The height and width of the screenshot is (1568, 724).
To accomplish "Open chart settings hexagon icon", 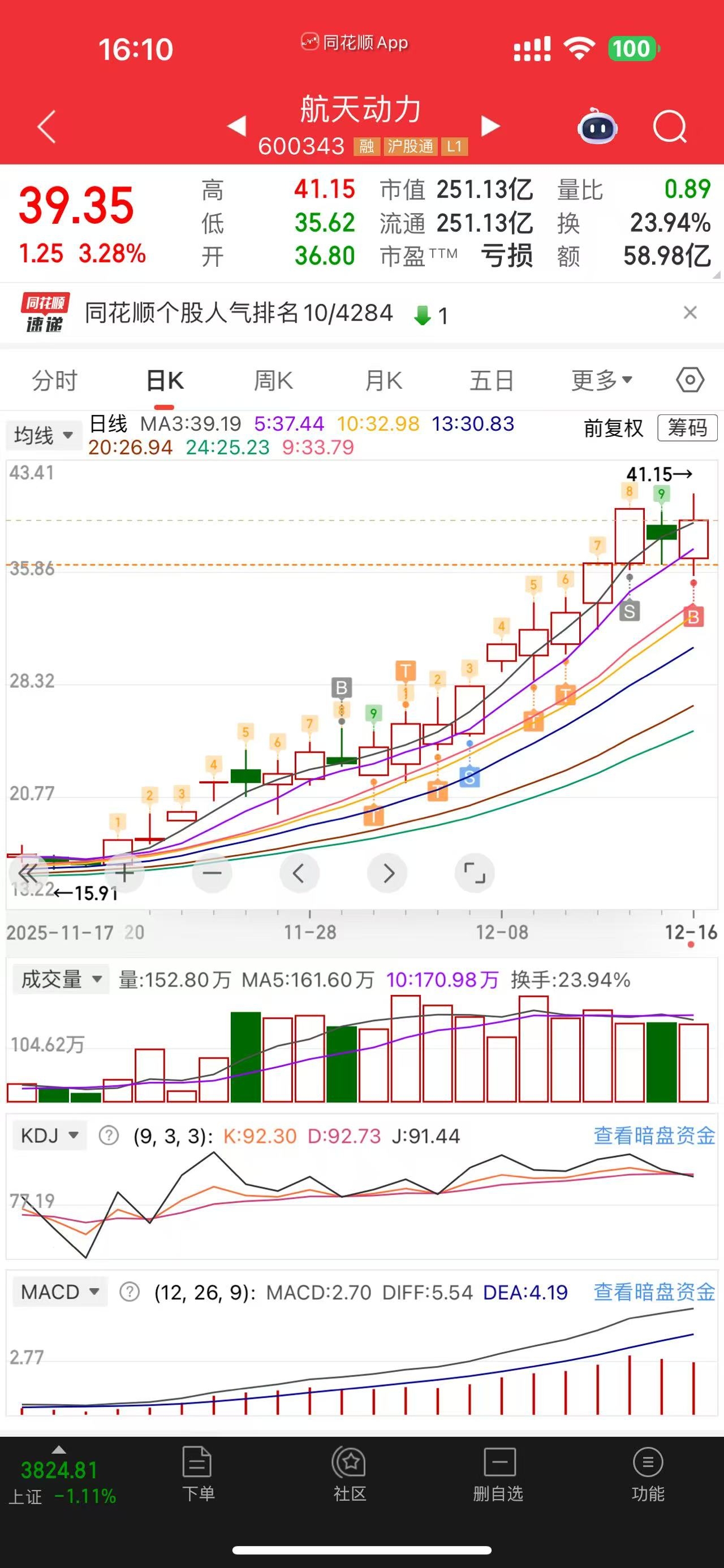I will coord(690,380).
